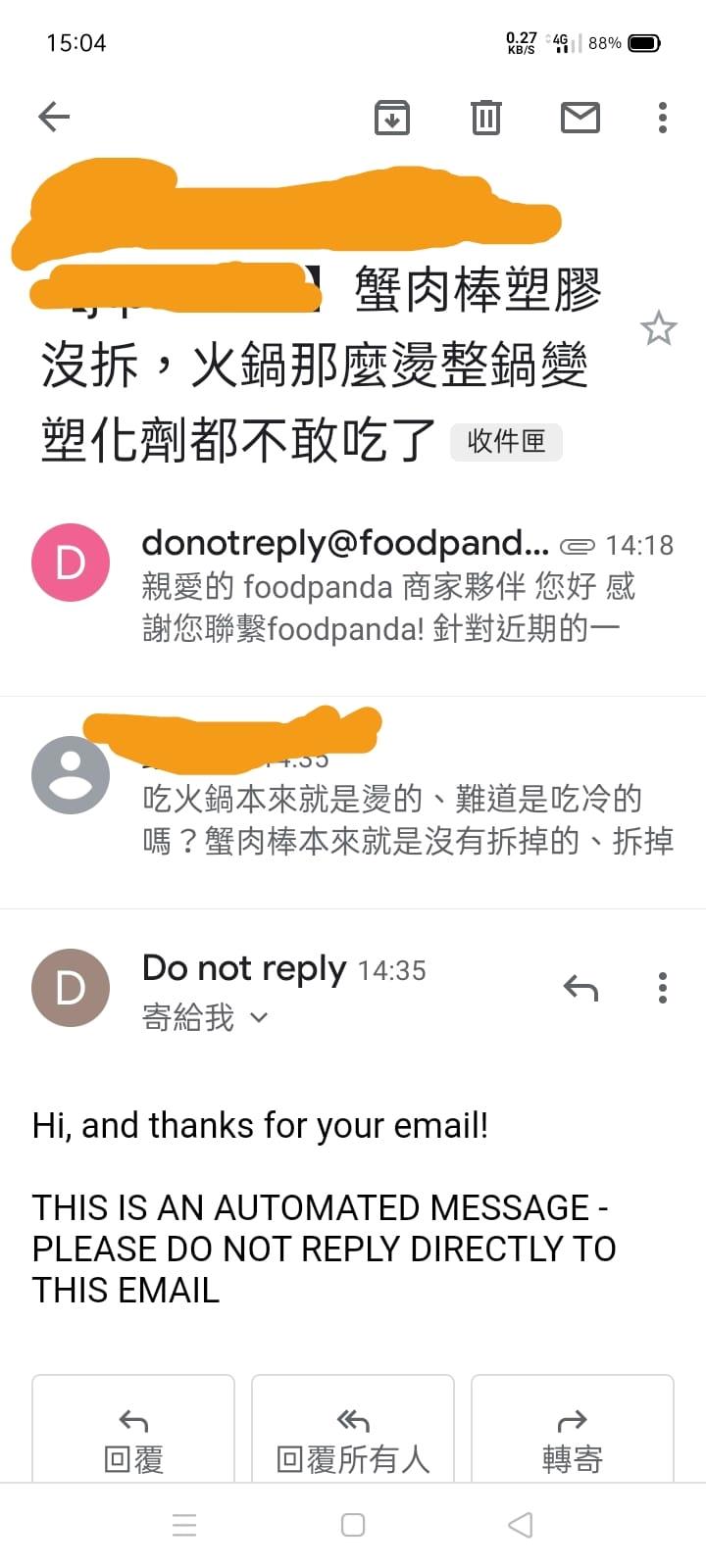Expand recipient details next to 寄給我
Screen dimensions: 706x1568
259,1018
